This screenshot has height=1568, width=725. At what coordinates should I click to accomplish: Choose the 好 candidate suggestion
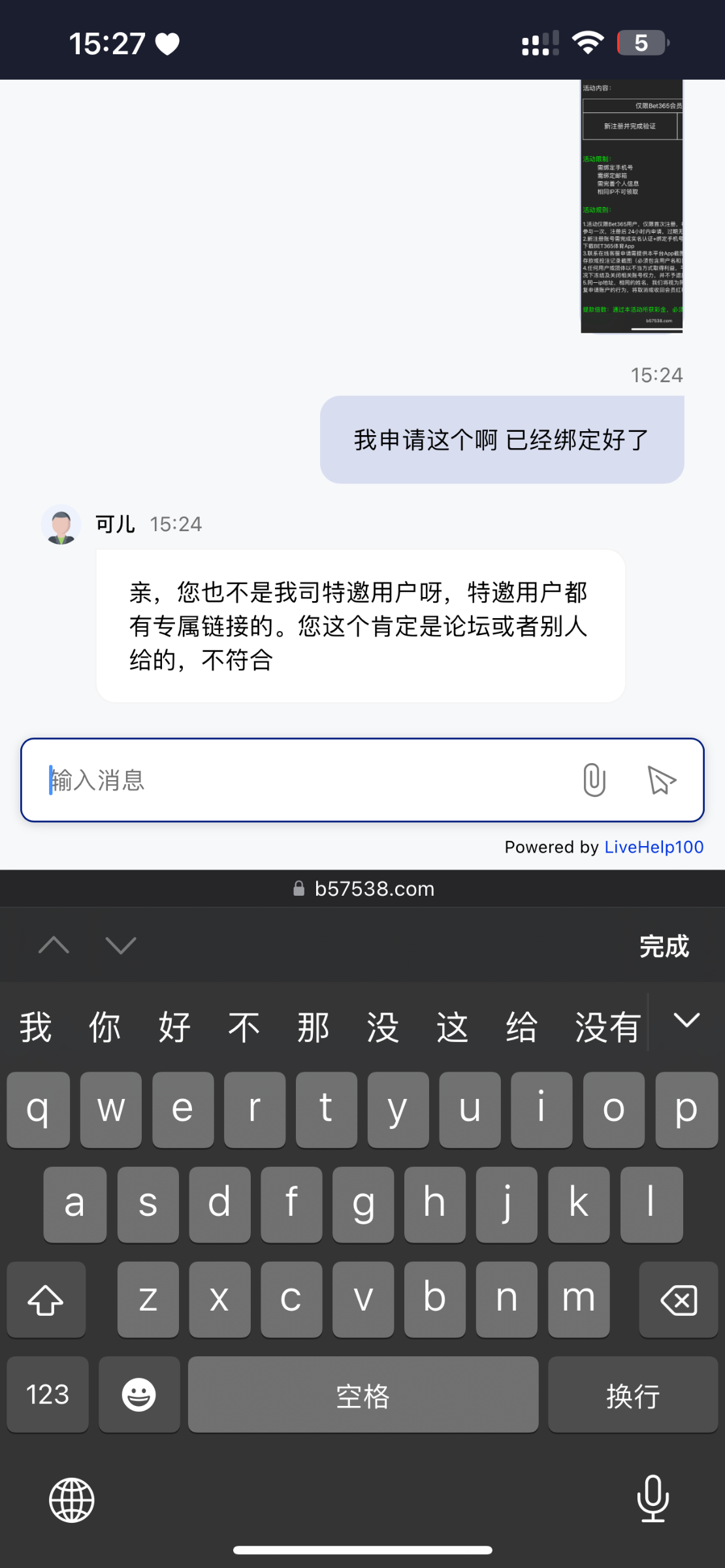(x=175, y=1027)
